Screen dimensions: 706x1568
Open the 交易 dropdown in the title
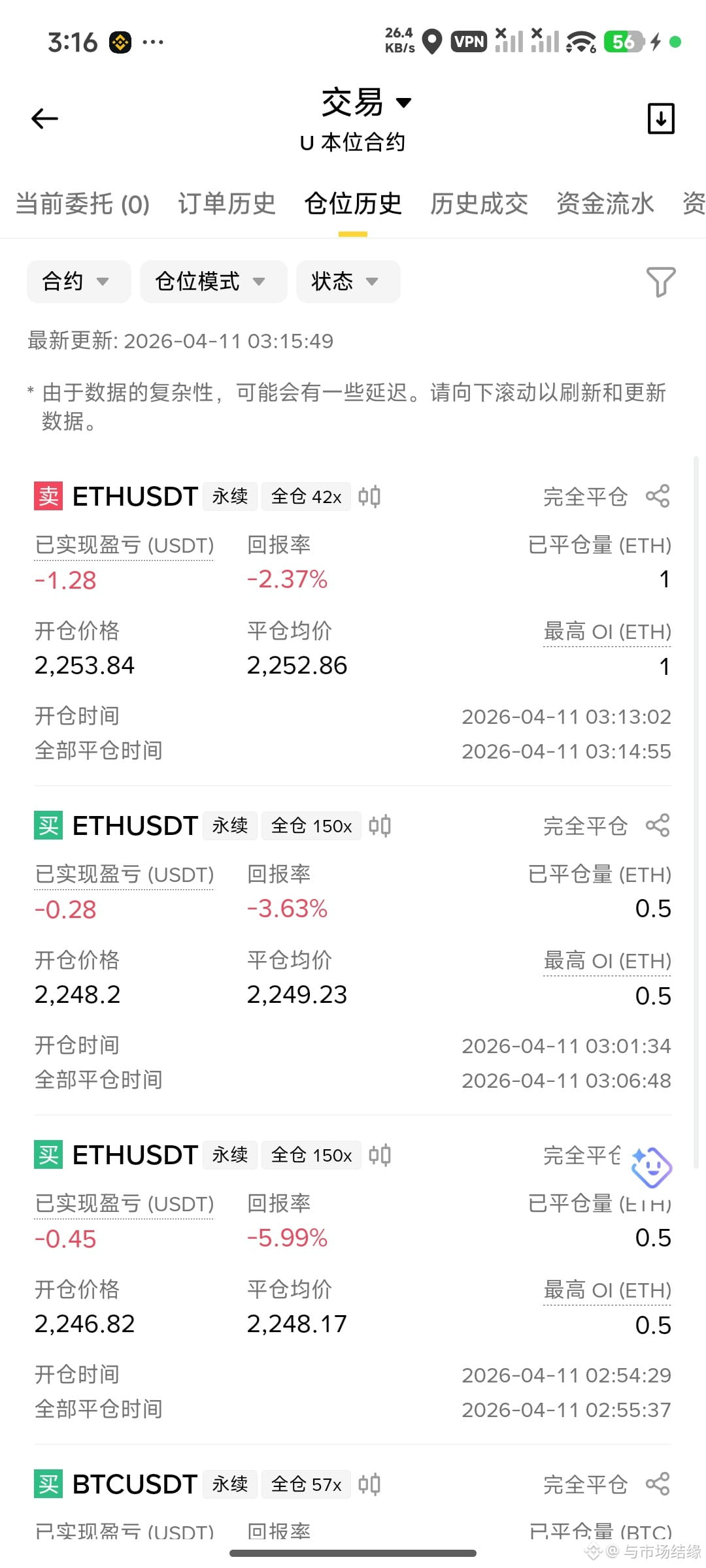[366, 103]
